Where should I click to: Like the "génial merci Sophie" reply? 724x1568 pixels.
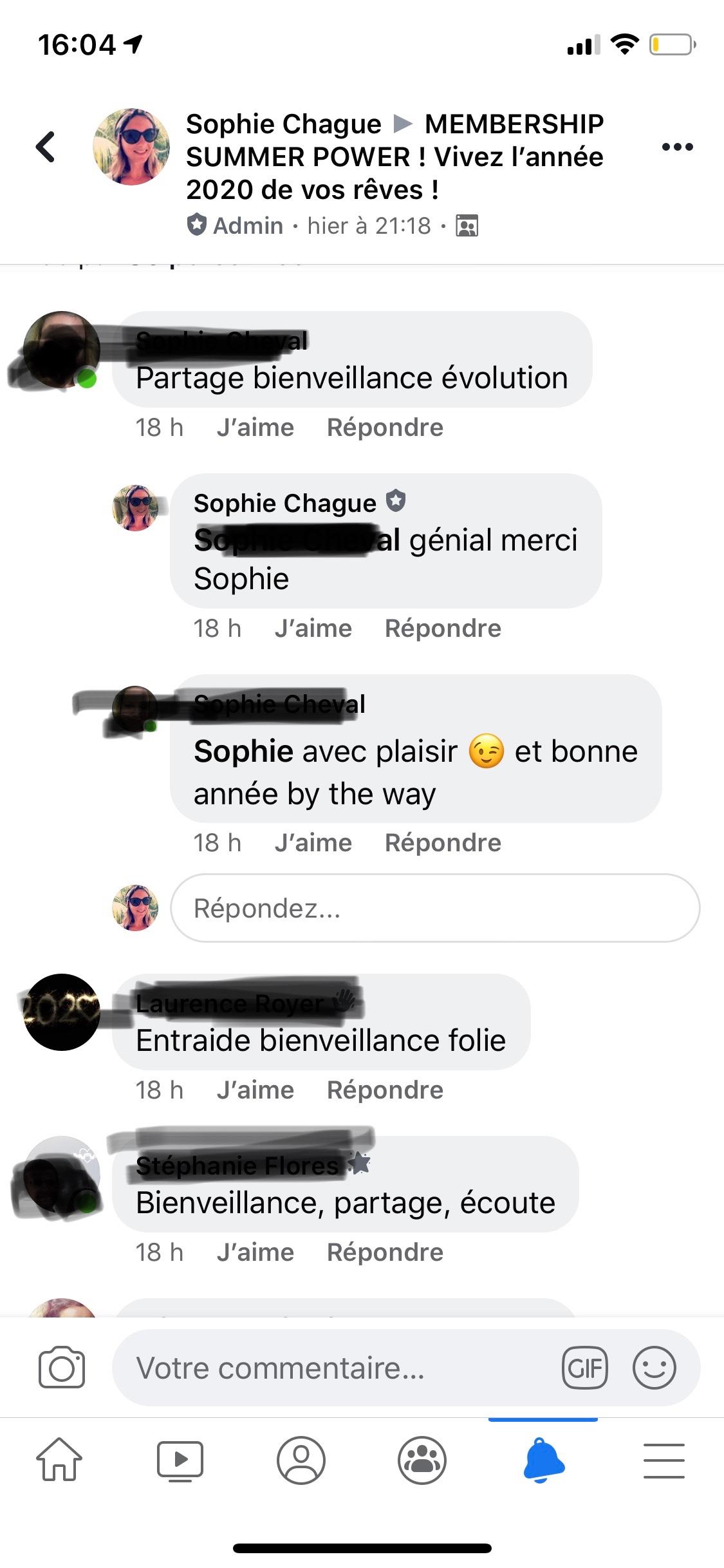tap(313, 628)
